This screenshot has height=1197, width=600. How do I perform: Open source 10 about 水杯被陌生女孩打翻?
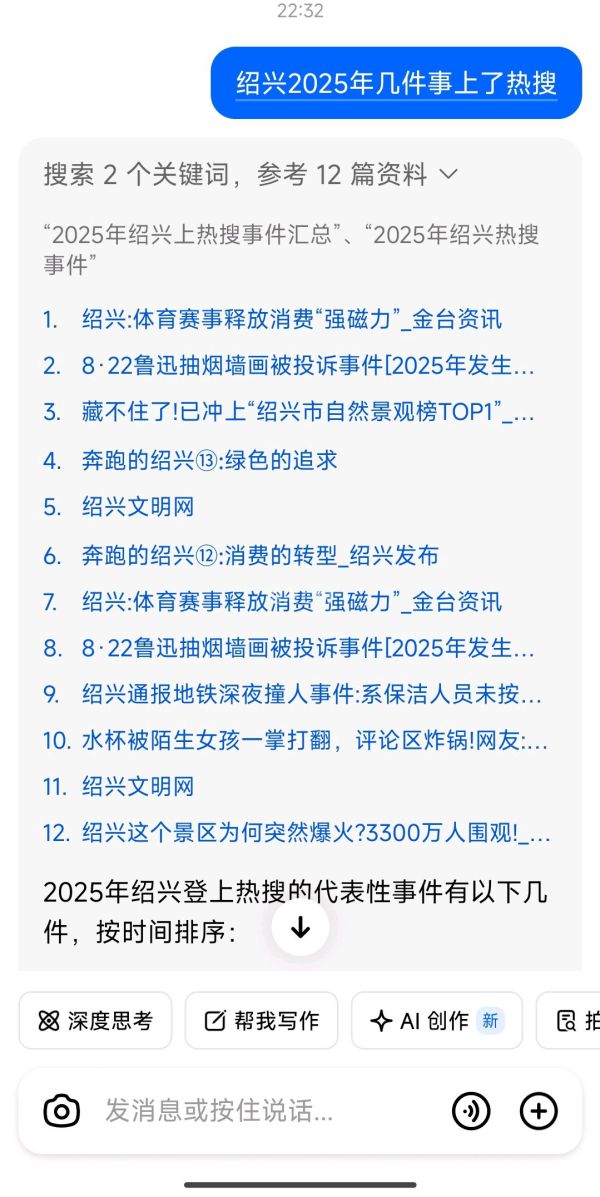[x=314, y=741]
